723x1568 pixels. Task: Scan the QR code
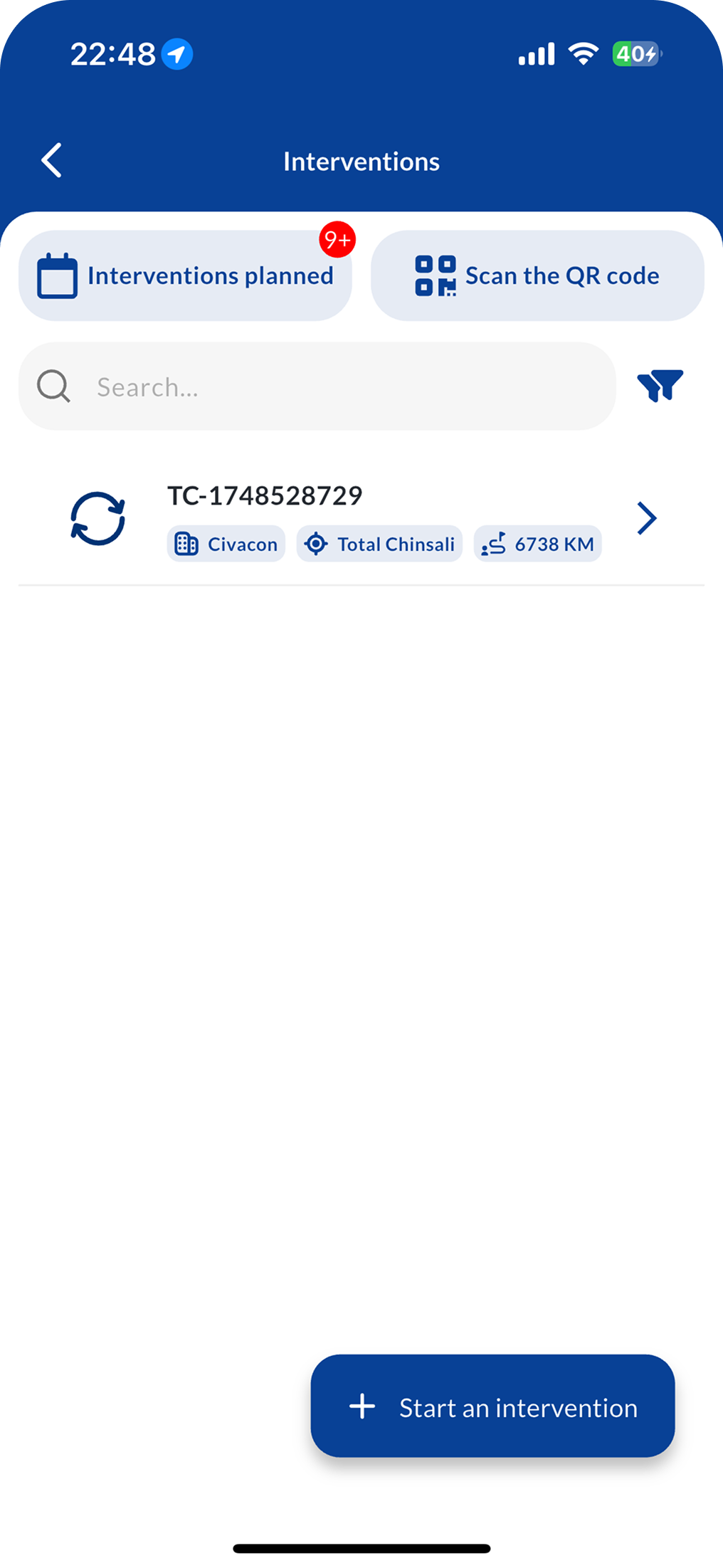pos(537,275)
